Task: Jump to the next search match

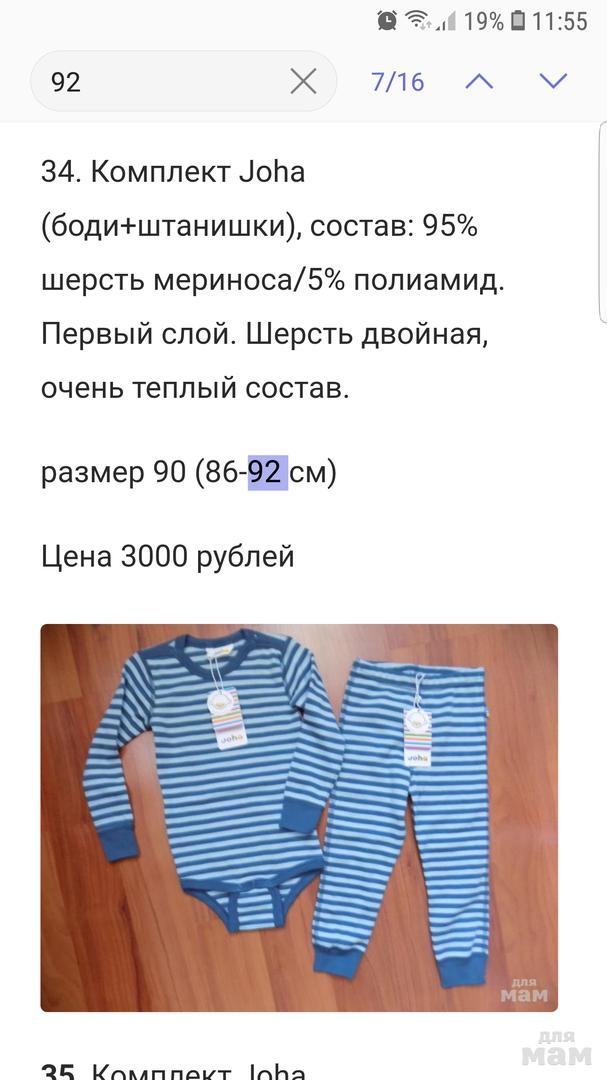Action: [553, 82]
